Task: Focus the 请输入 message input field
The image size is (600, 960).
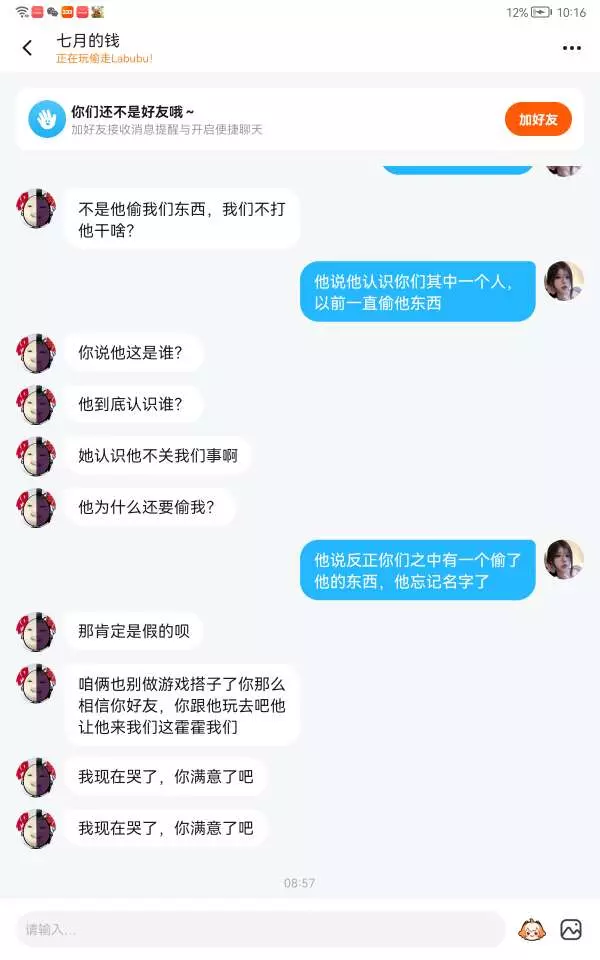Action: 261,929
